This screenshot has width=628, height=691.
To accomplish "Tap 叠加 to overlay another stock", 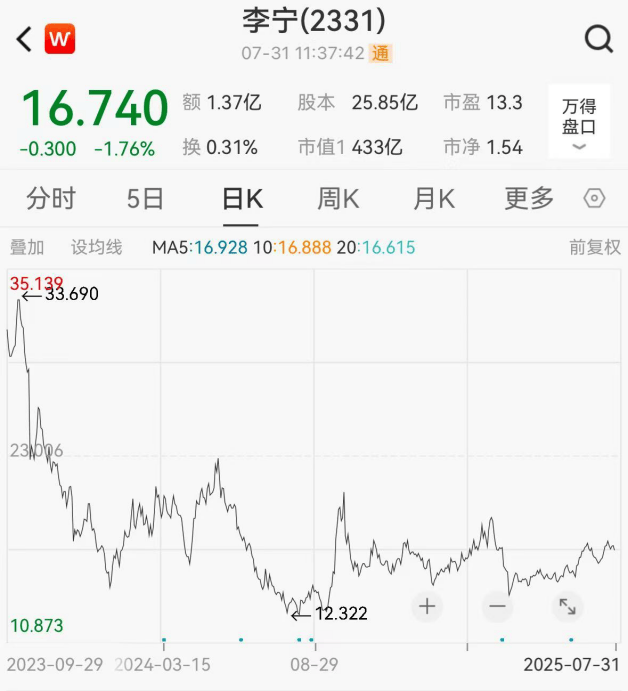I will [27, 247].
